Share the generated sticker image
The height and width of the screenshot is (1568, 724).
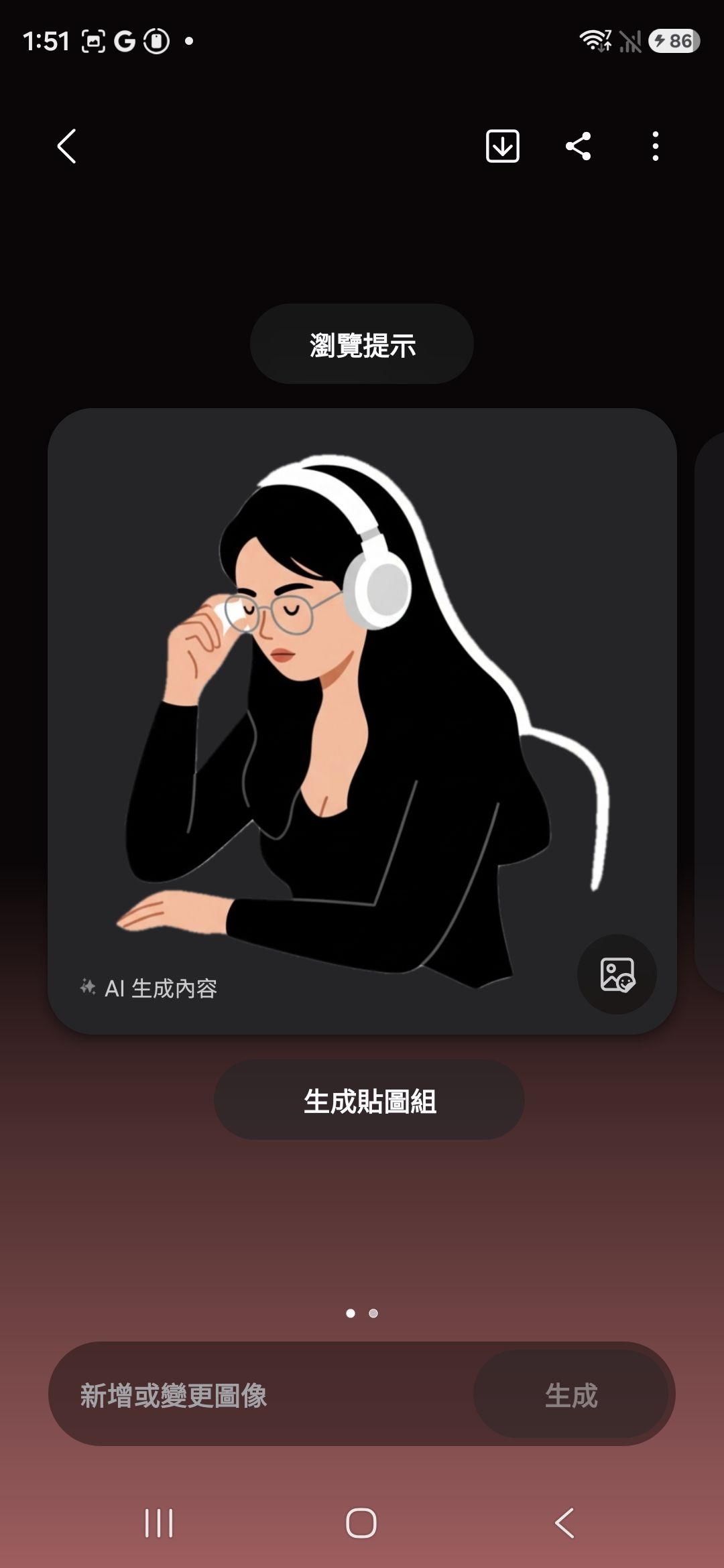point(578,146)
